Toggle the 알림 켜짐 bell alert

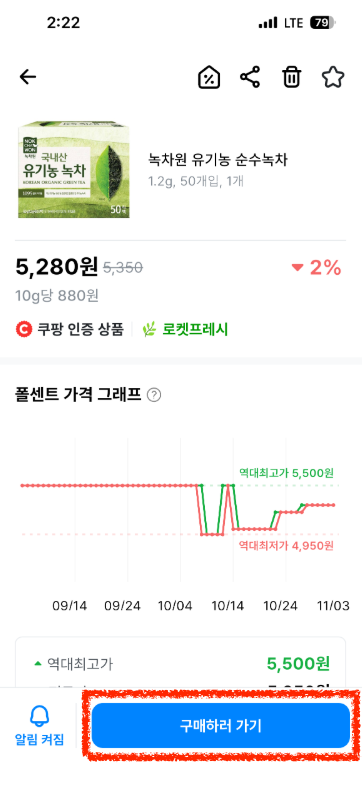point(40,726)
